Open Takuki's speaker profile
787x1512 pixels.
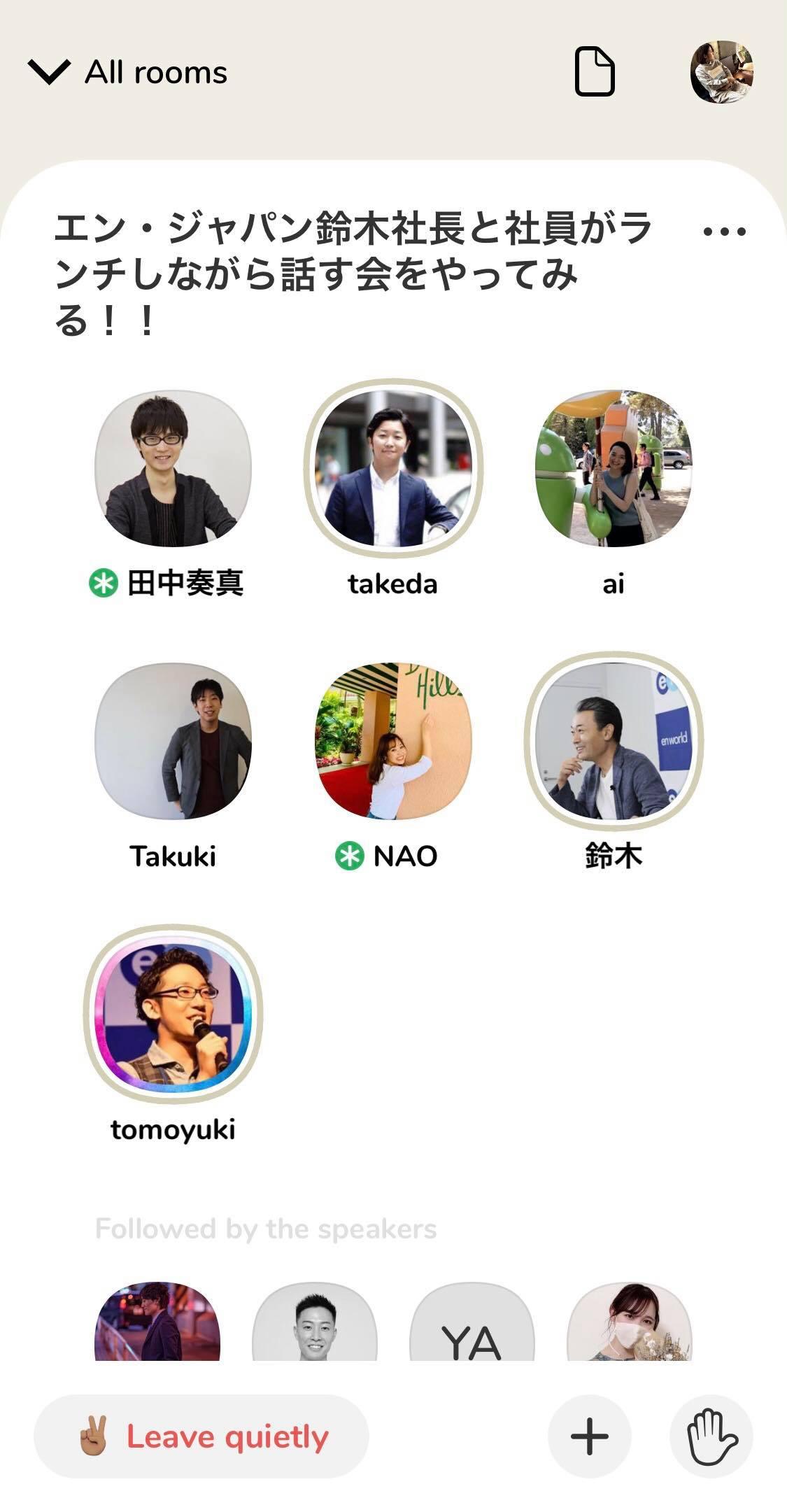pos(173,741)
